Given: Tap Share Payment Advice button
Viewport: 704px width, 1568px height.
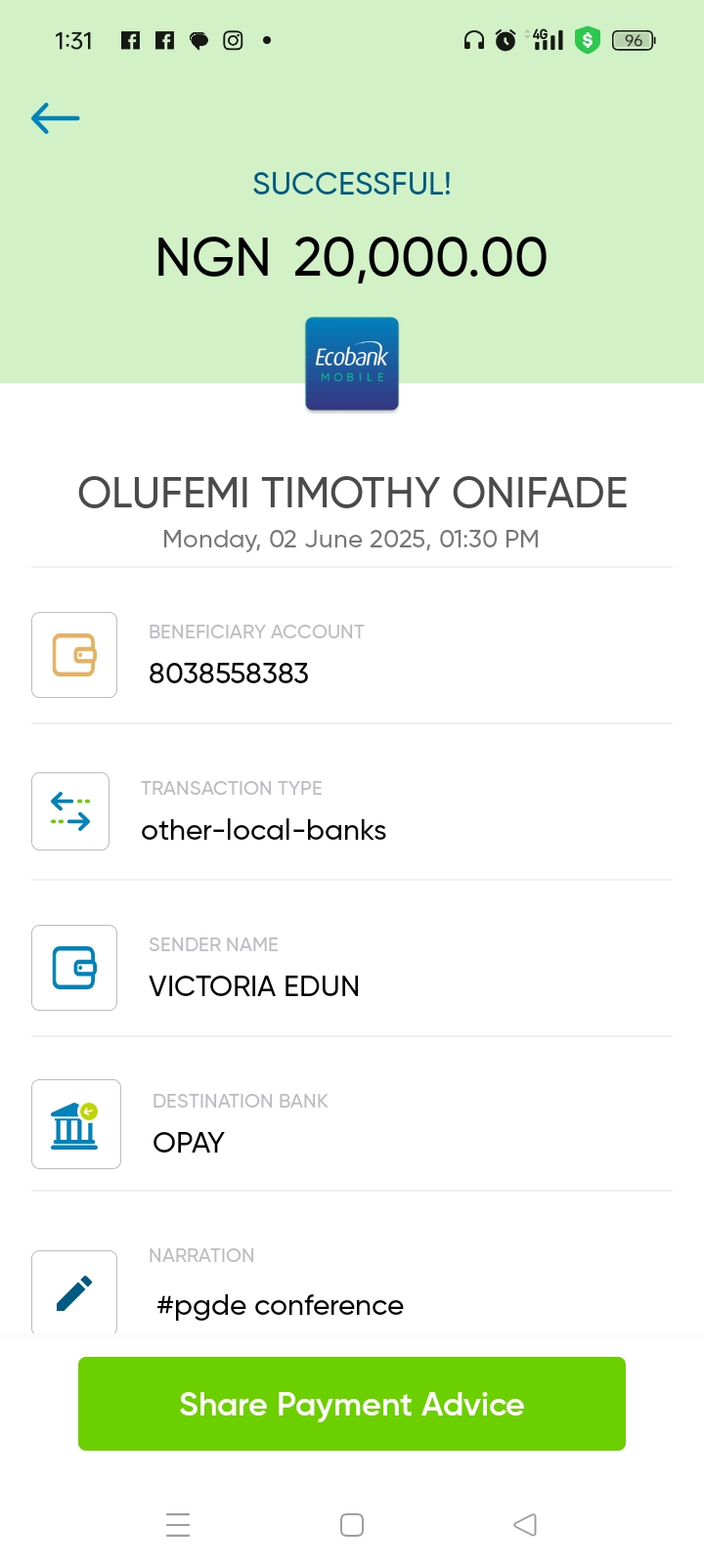Looking at the screenshot, I should click(352, 1404).
